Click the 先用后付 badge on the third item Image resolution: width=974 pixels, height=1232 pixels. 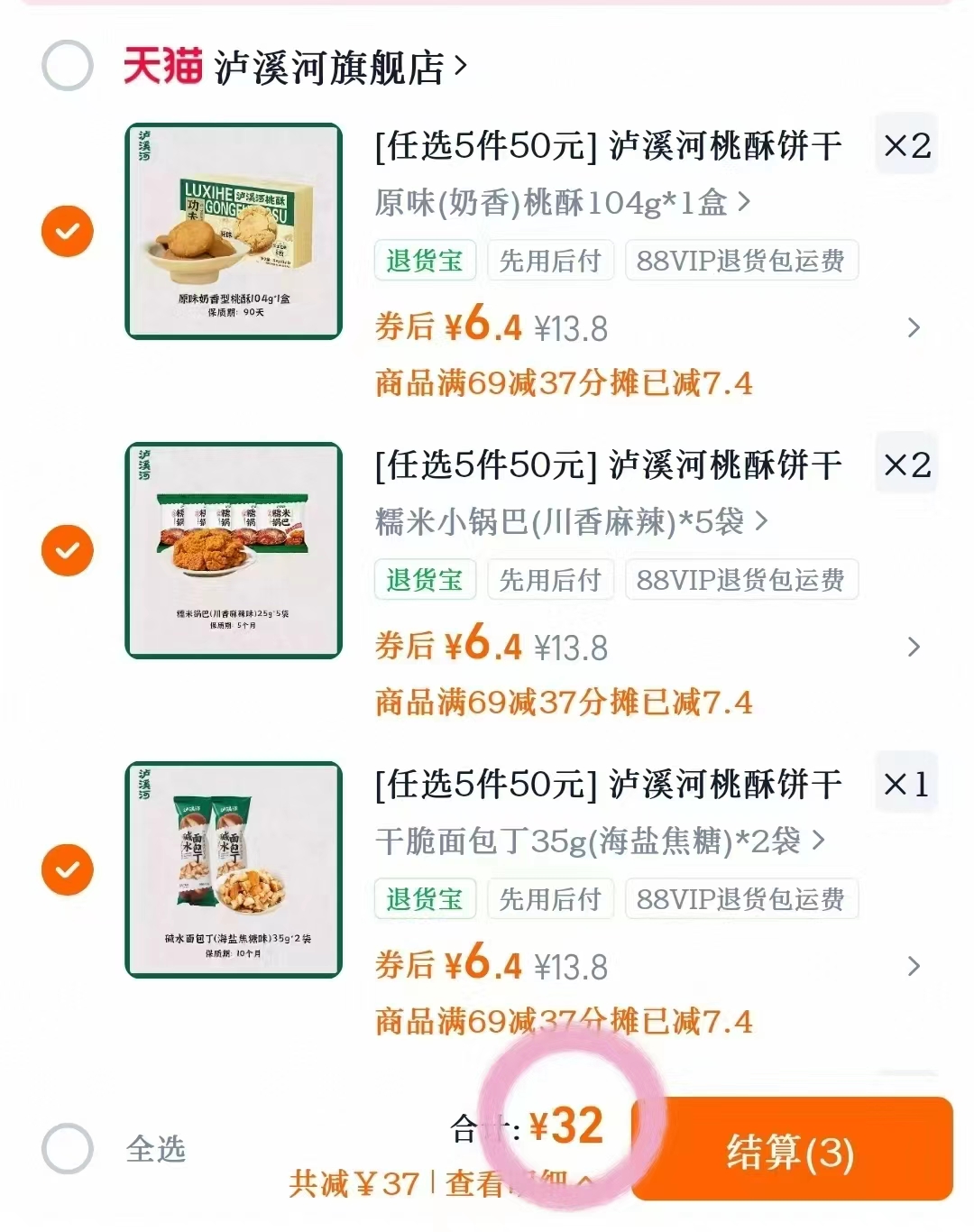tap(550, 898)
